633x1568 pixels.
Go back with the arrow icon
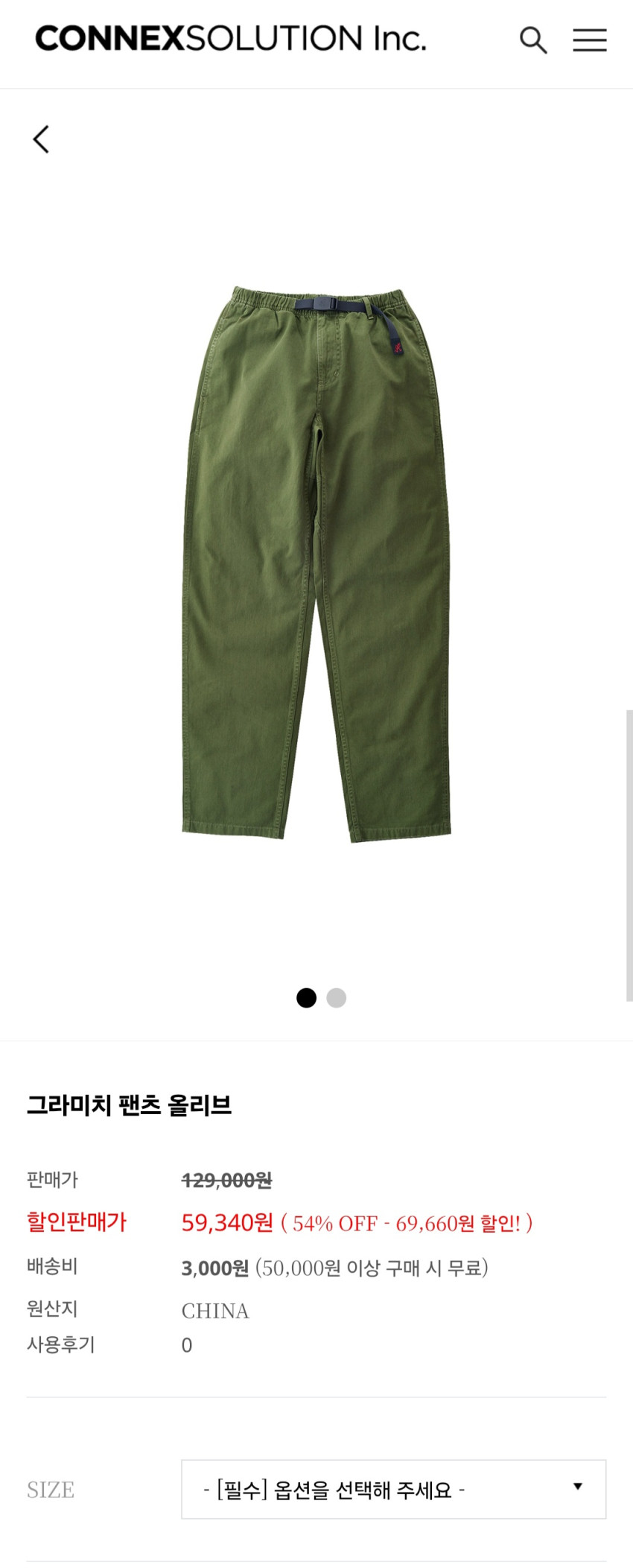pos(42,139)
